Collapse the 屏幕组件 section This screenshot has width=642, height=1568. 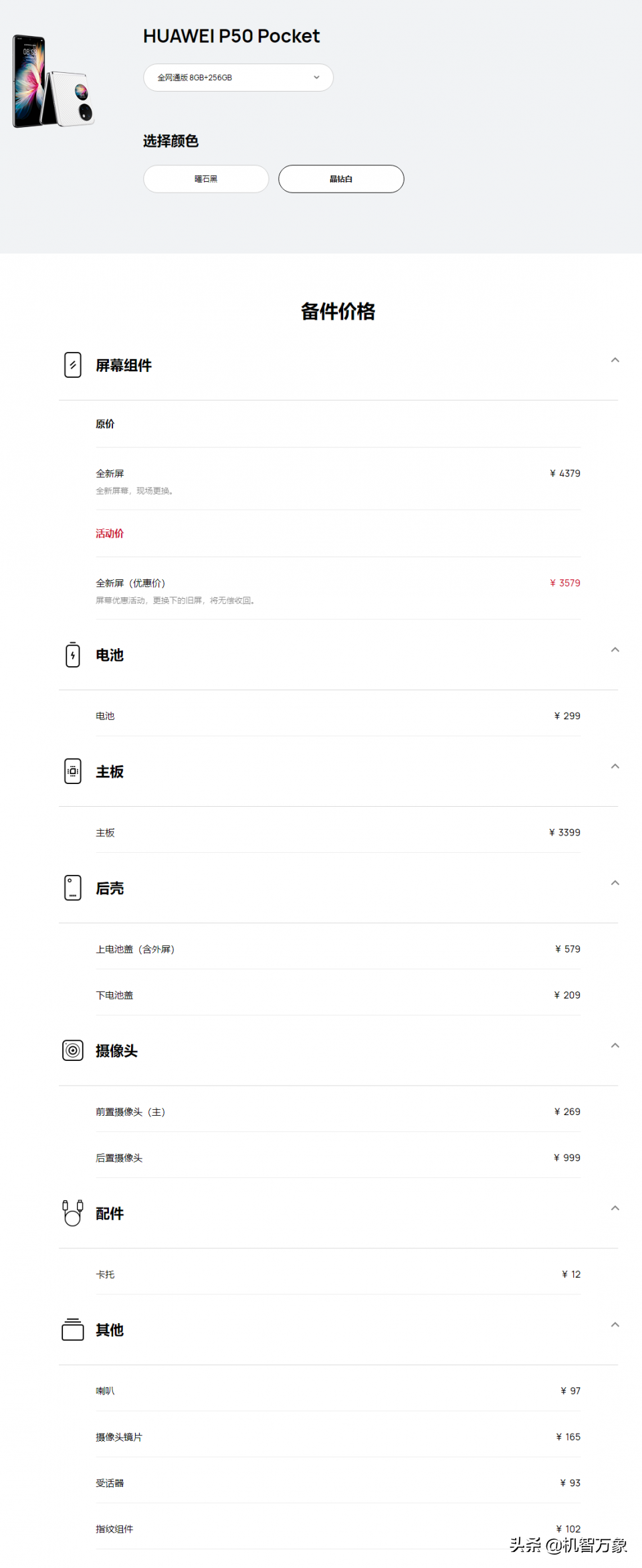[615, 361]
